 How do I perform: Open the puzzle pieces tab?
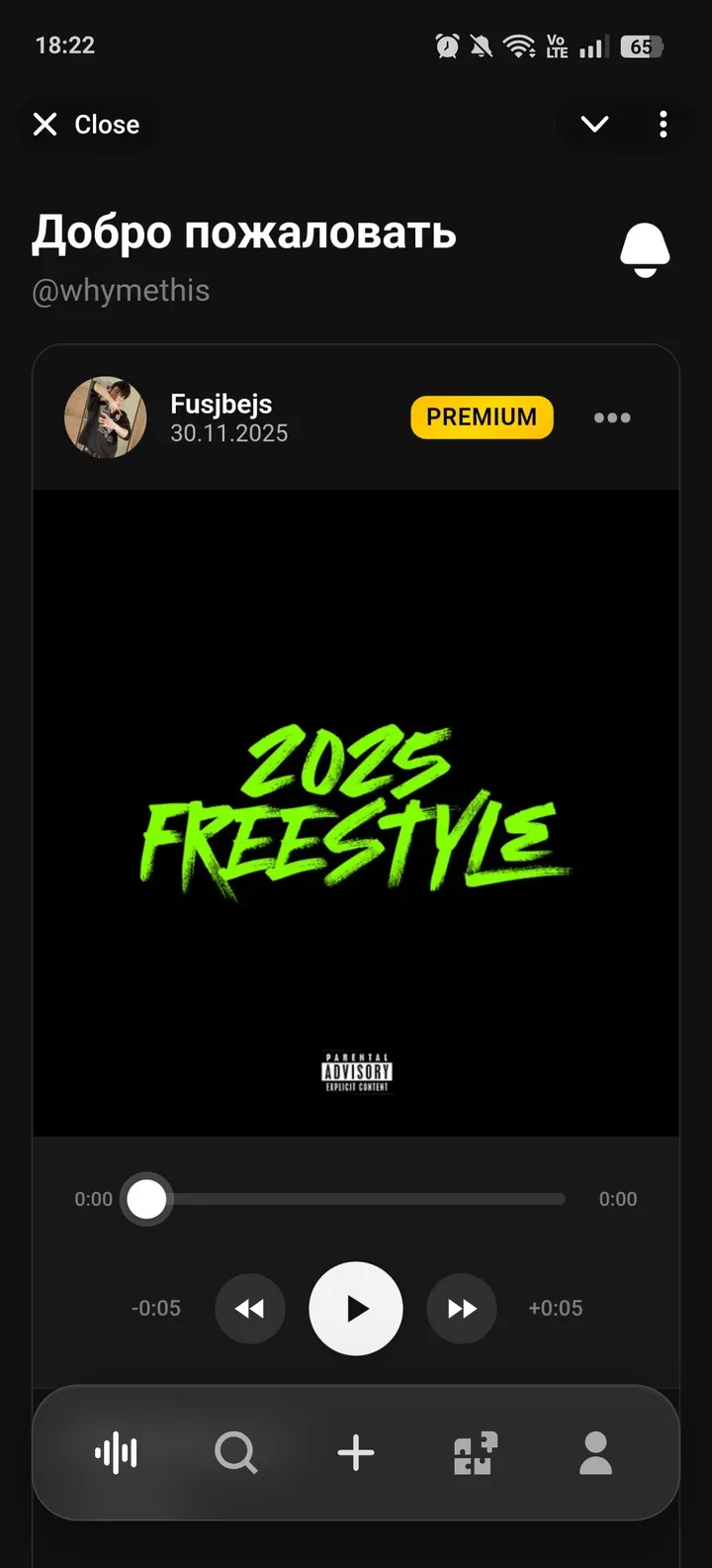476,1453
